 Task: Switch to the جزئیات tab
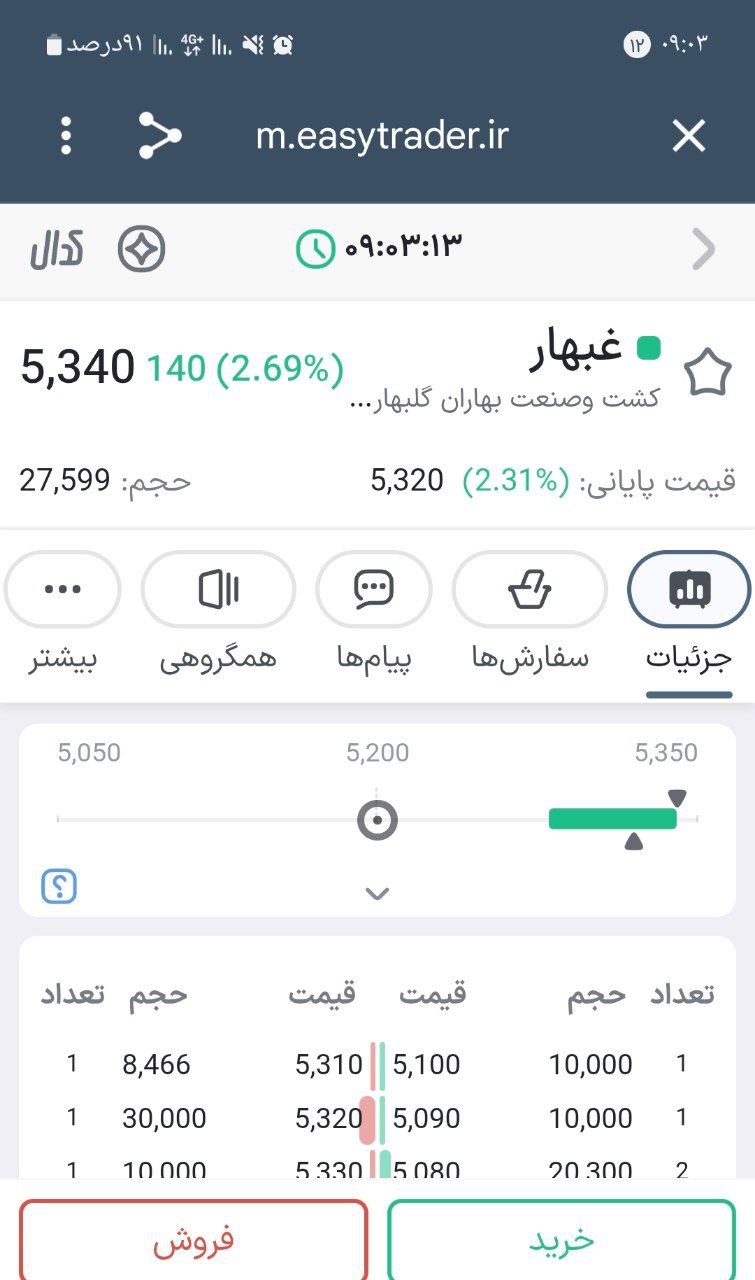(x=689, y=591)
